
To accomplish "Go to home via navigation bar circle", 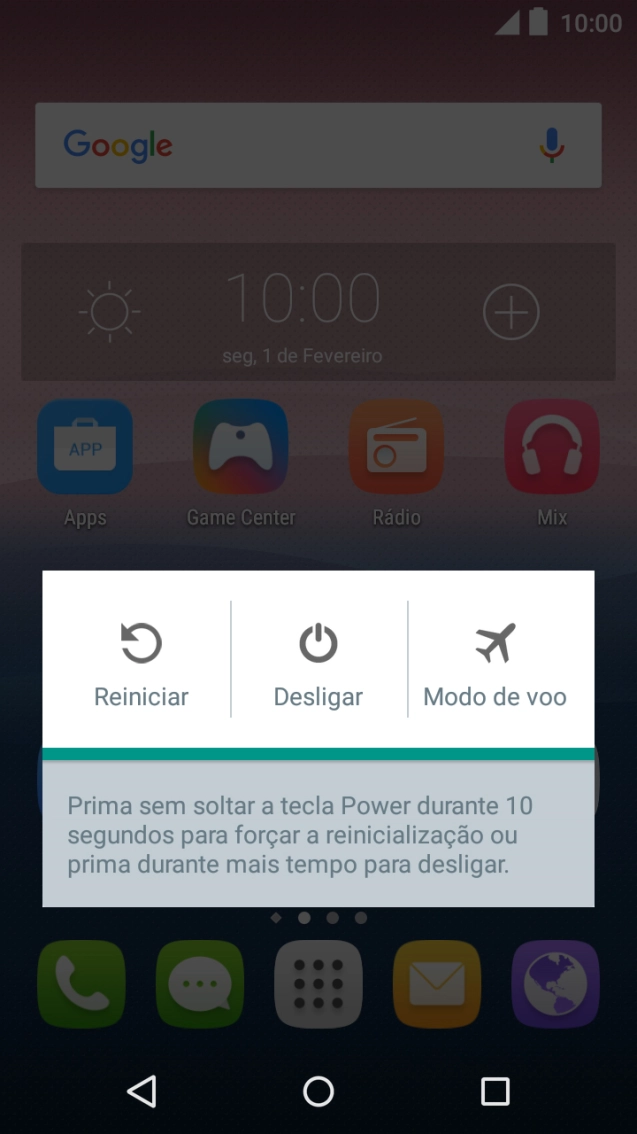I will coord(318,1091).
